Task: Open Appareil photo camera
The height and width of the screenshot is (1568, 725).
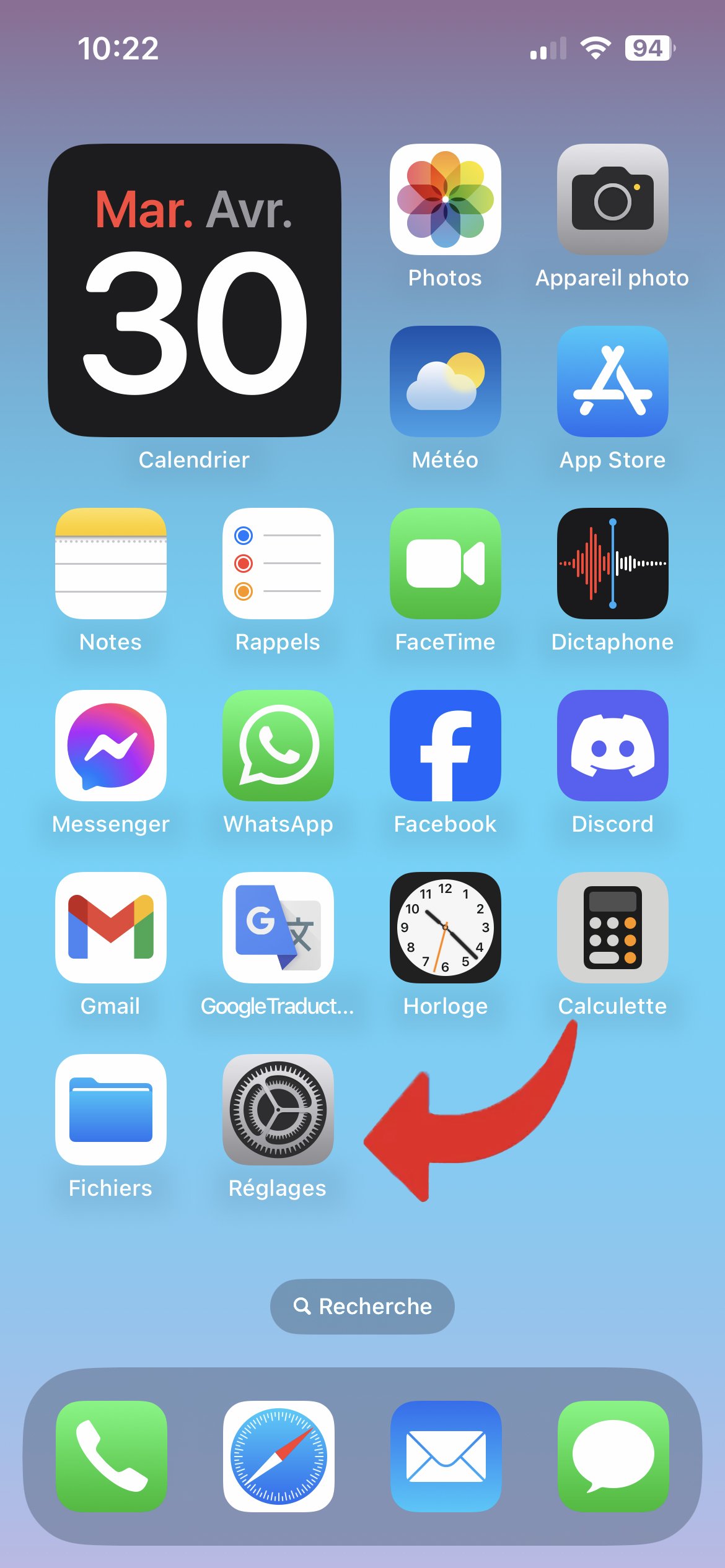Action: (x=613, y=199)
